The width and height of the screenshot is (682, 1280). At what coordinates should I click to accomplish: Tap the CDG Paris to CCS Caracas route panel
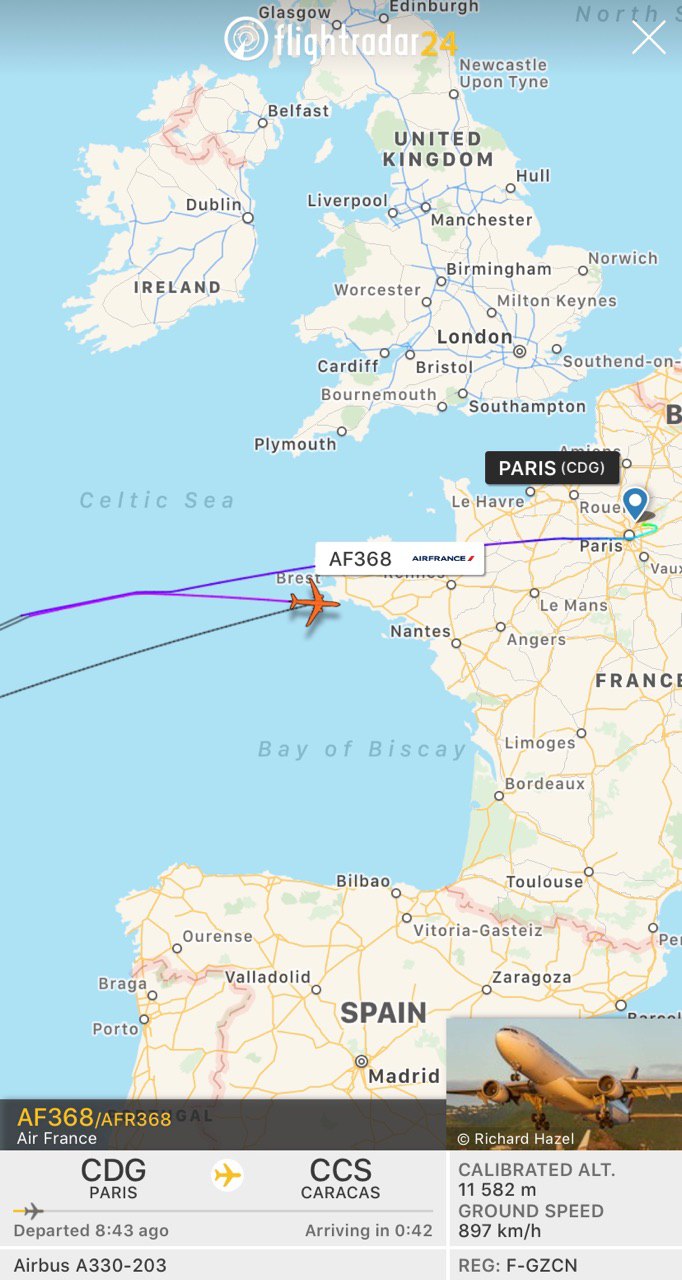[x=222, y=1198]
